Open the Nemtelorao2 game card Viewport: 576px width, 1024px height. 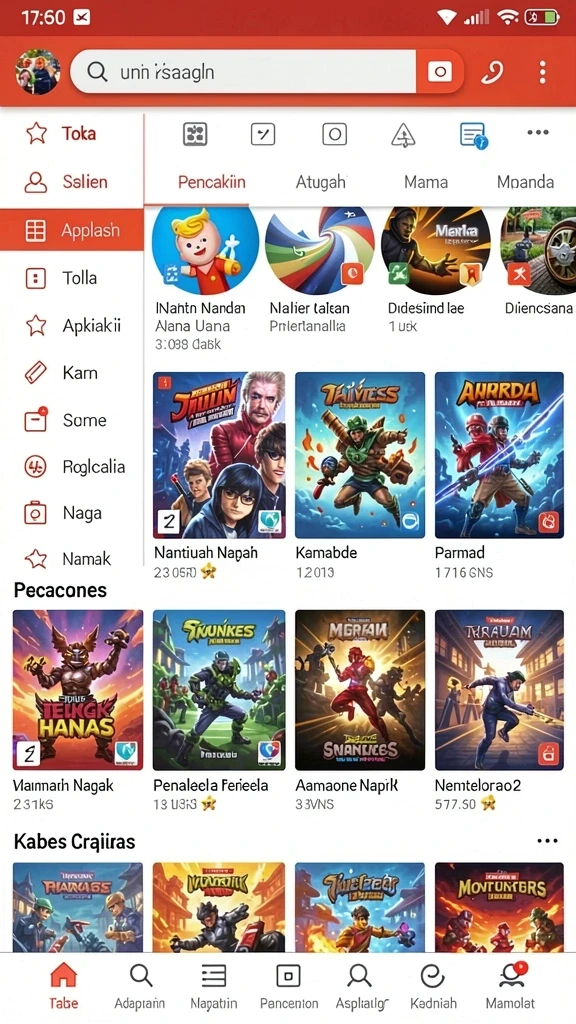pos(500,711)
